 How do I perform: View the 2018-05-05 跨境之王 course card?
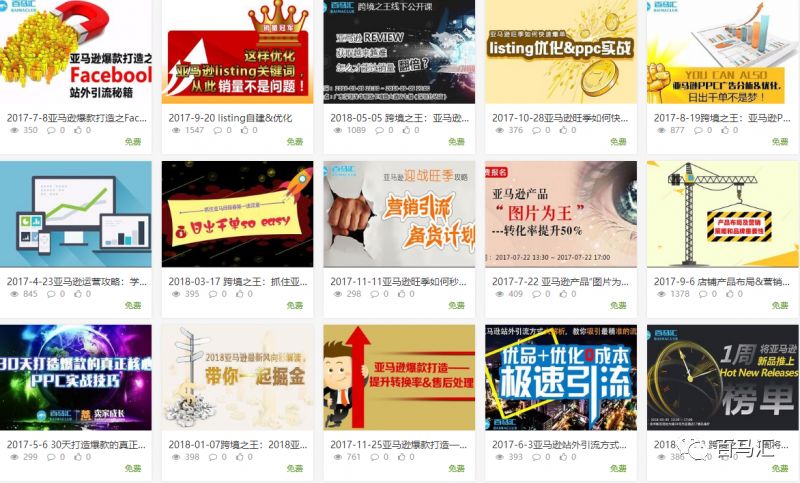point(399,117)
